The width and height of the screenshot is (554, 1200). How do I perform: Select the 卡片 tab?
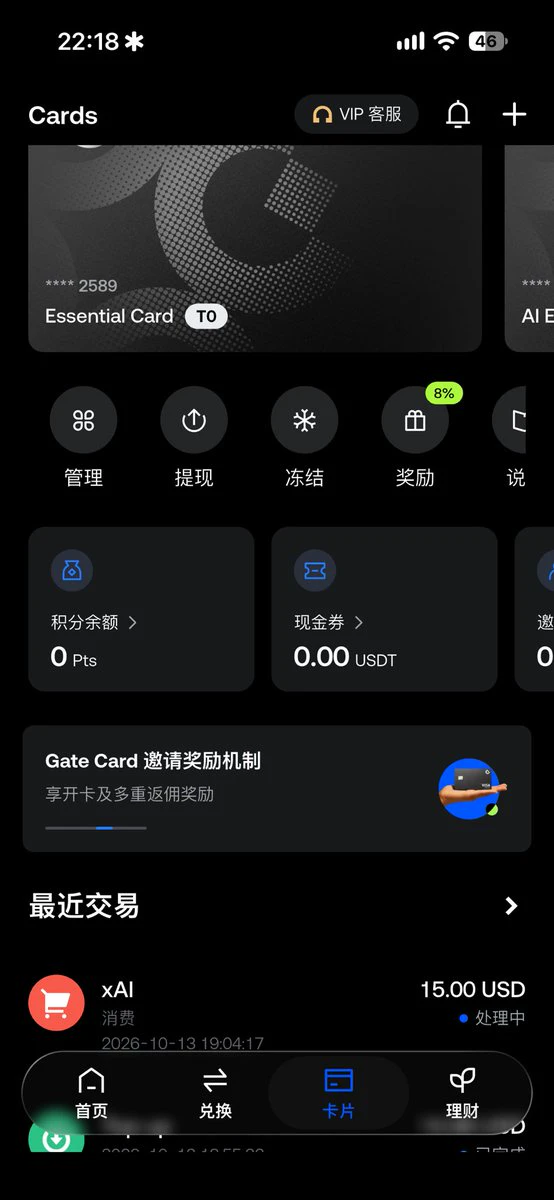pos(339,1092)
